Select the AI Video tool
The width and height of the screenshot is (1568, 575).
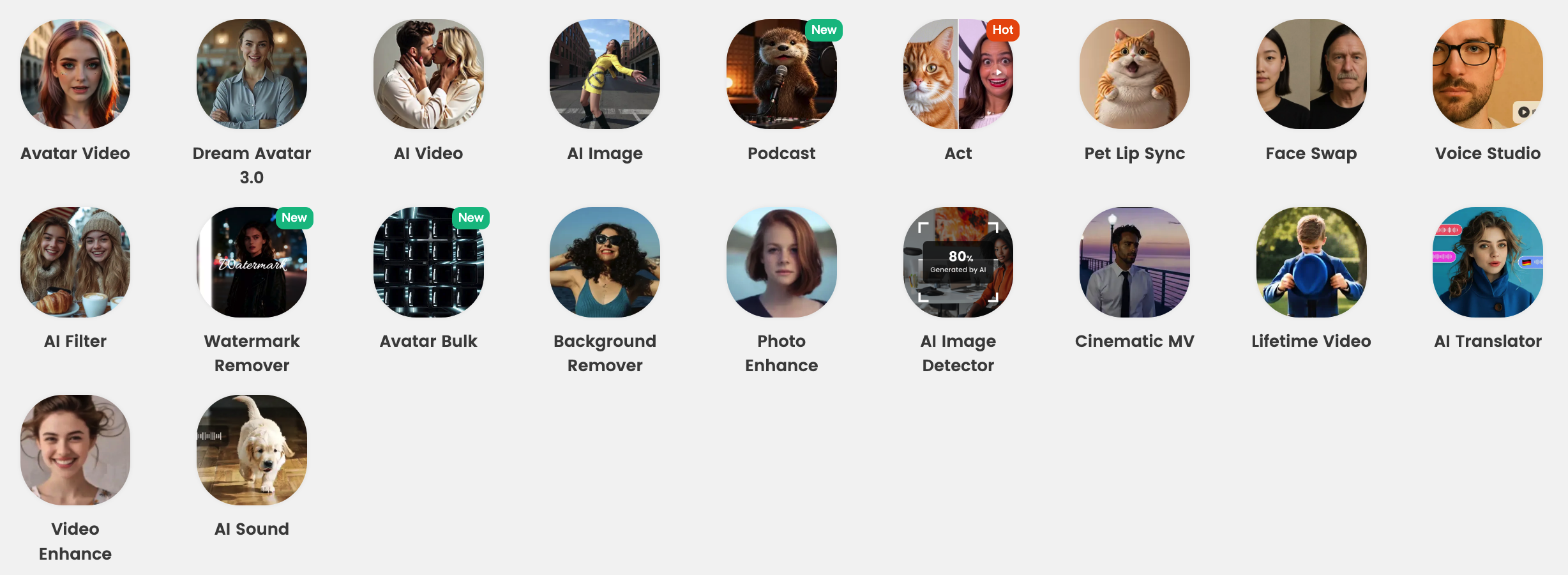pyautogui.click(x=428, y=74)
